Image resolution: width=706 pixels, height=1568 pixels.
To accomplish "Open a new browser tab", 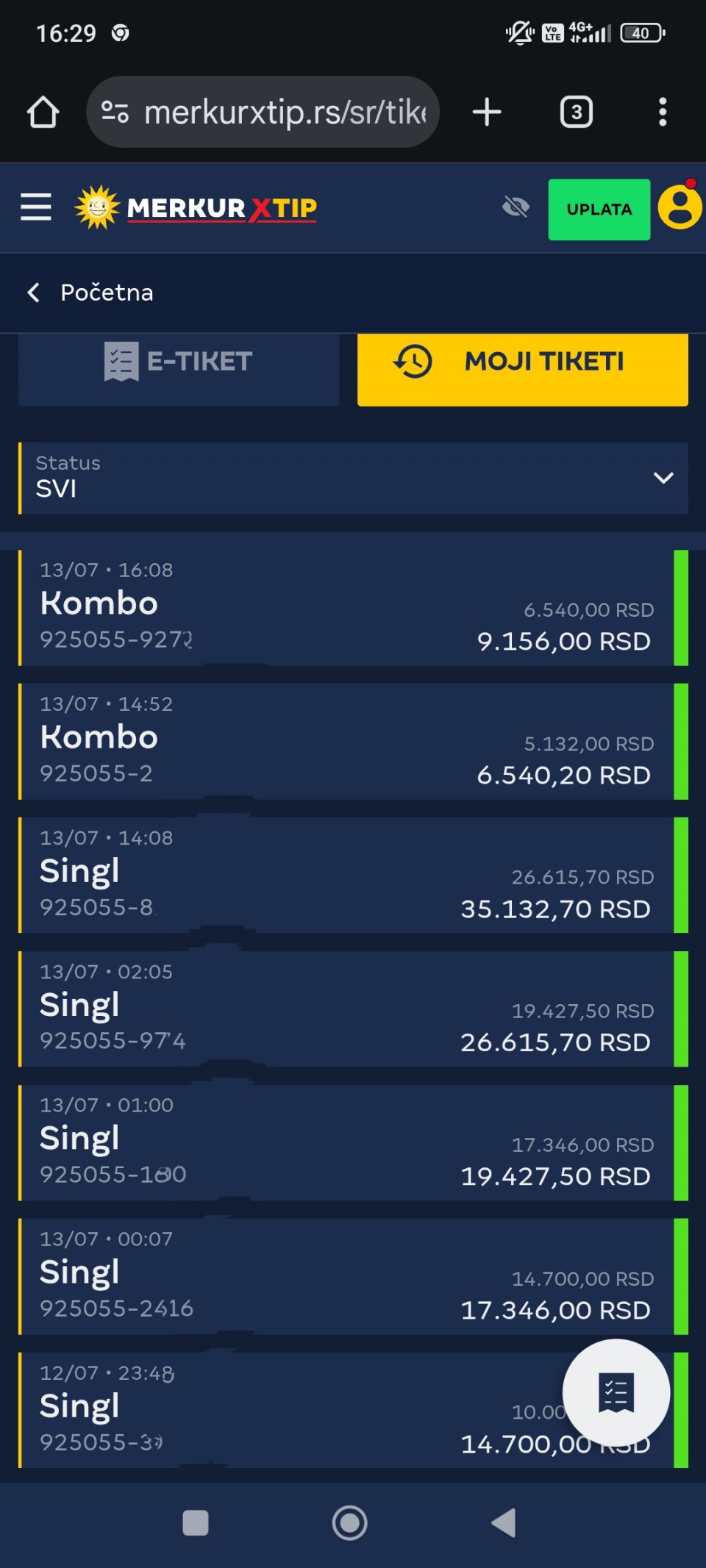I will point(486,112).
